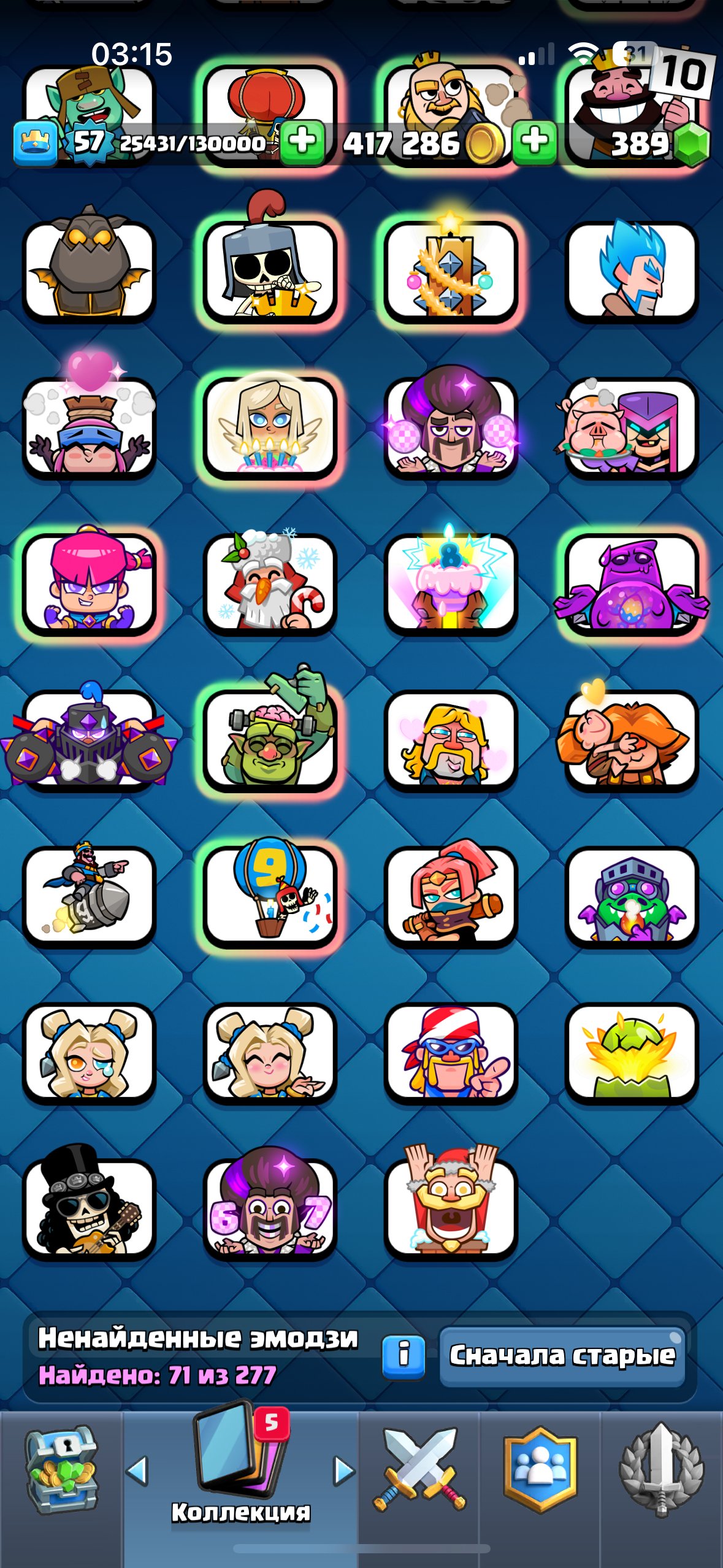Tap the green plus next to experience
The image size is (723, 1568).
pyautogui.click(x=302, y=142)
